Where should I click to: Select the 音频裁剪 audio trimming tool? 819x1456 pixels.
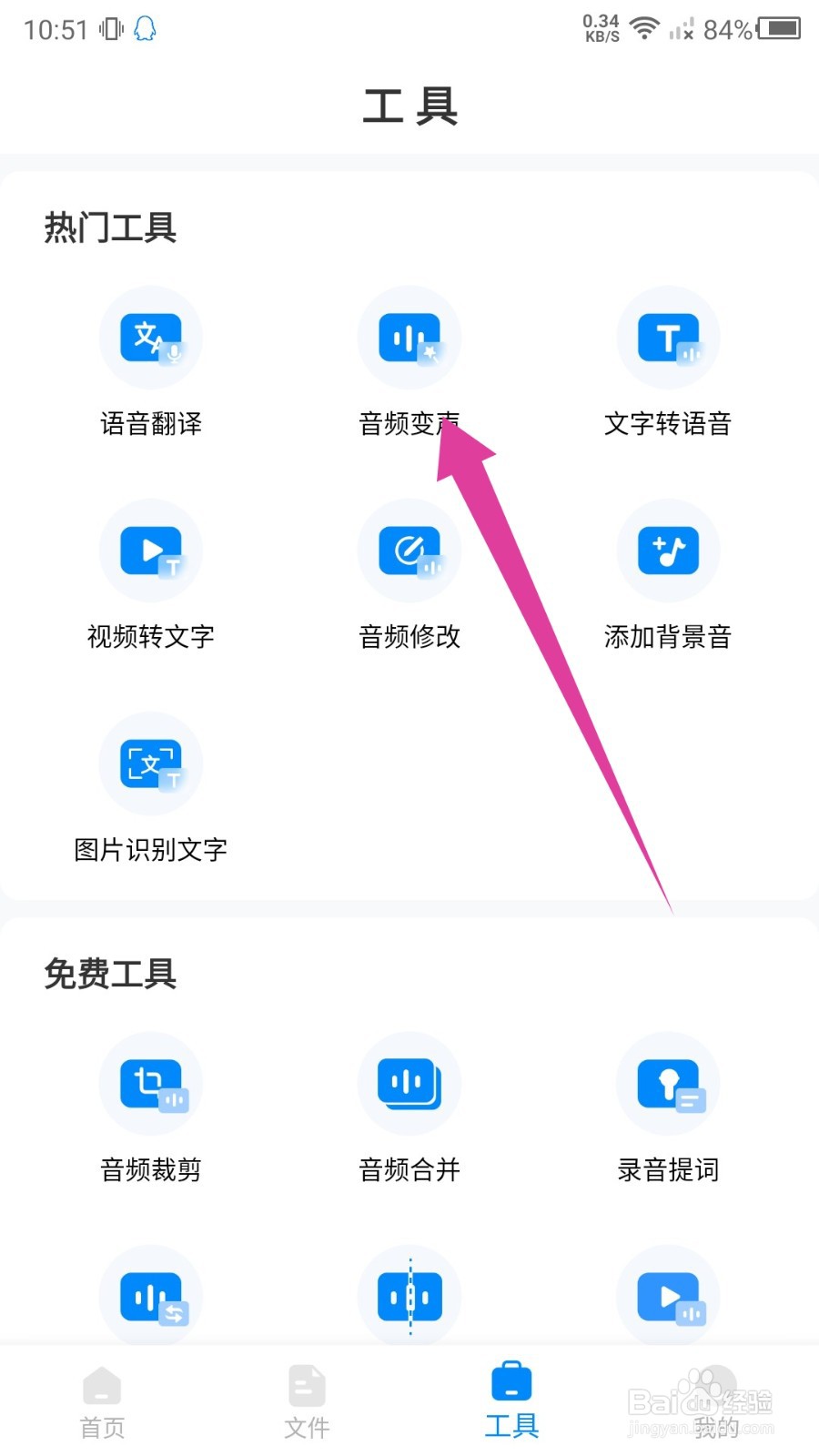pos(150,1110)
